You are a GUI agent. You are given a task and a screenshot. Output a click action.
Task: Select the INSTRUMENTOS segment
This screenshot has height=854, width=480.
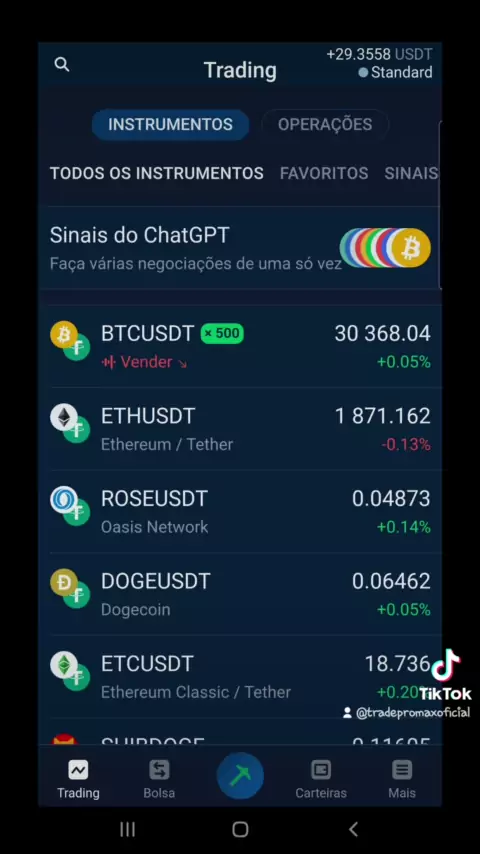click(170, 125)
